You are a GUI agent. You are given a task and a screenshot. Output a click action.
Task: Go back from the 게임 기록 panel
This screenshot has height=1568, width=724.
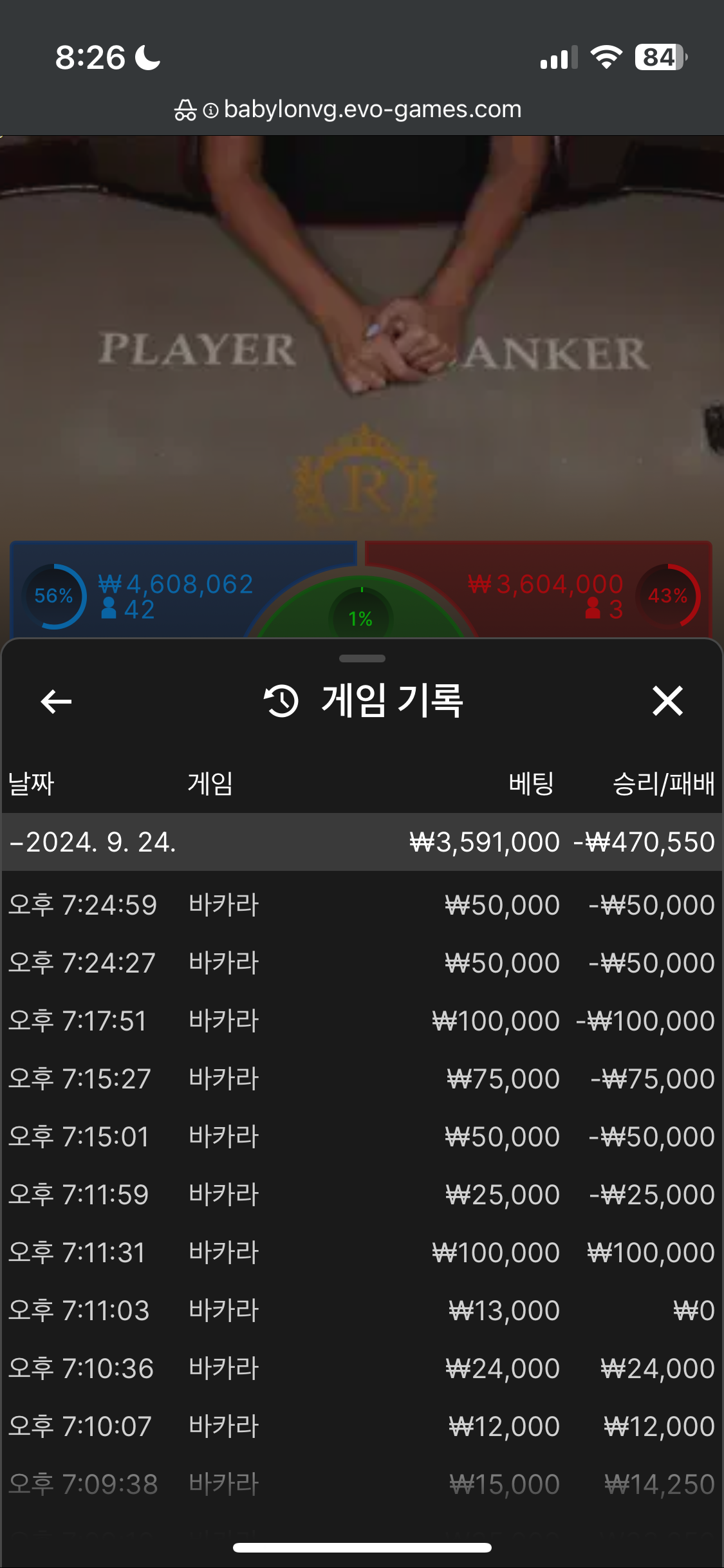tap(56, 701)
